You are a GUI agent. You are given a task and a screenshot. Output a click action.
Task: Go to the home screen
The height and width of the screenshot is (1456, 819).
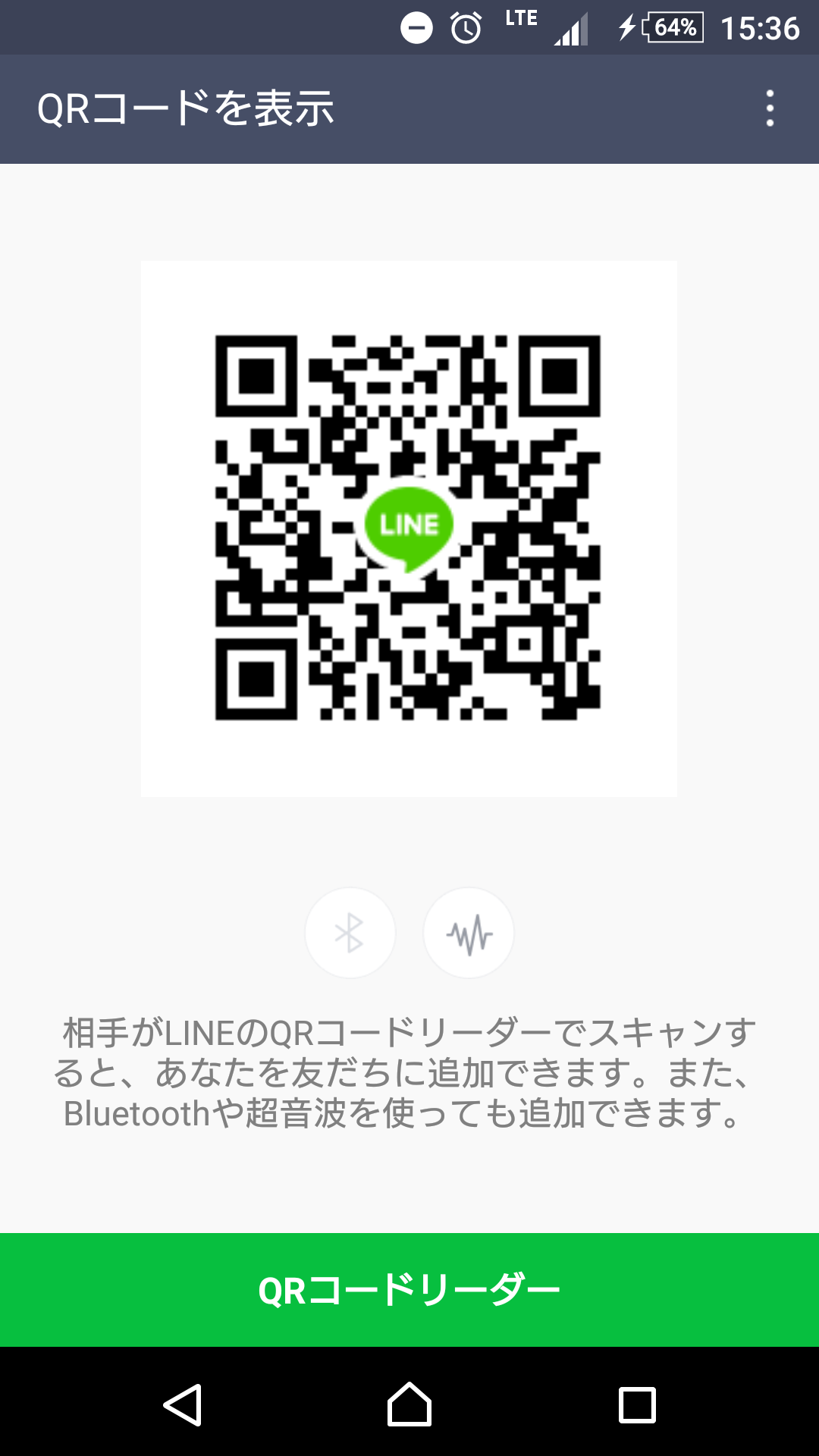pos(409,1404)
